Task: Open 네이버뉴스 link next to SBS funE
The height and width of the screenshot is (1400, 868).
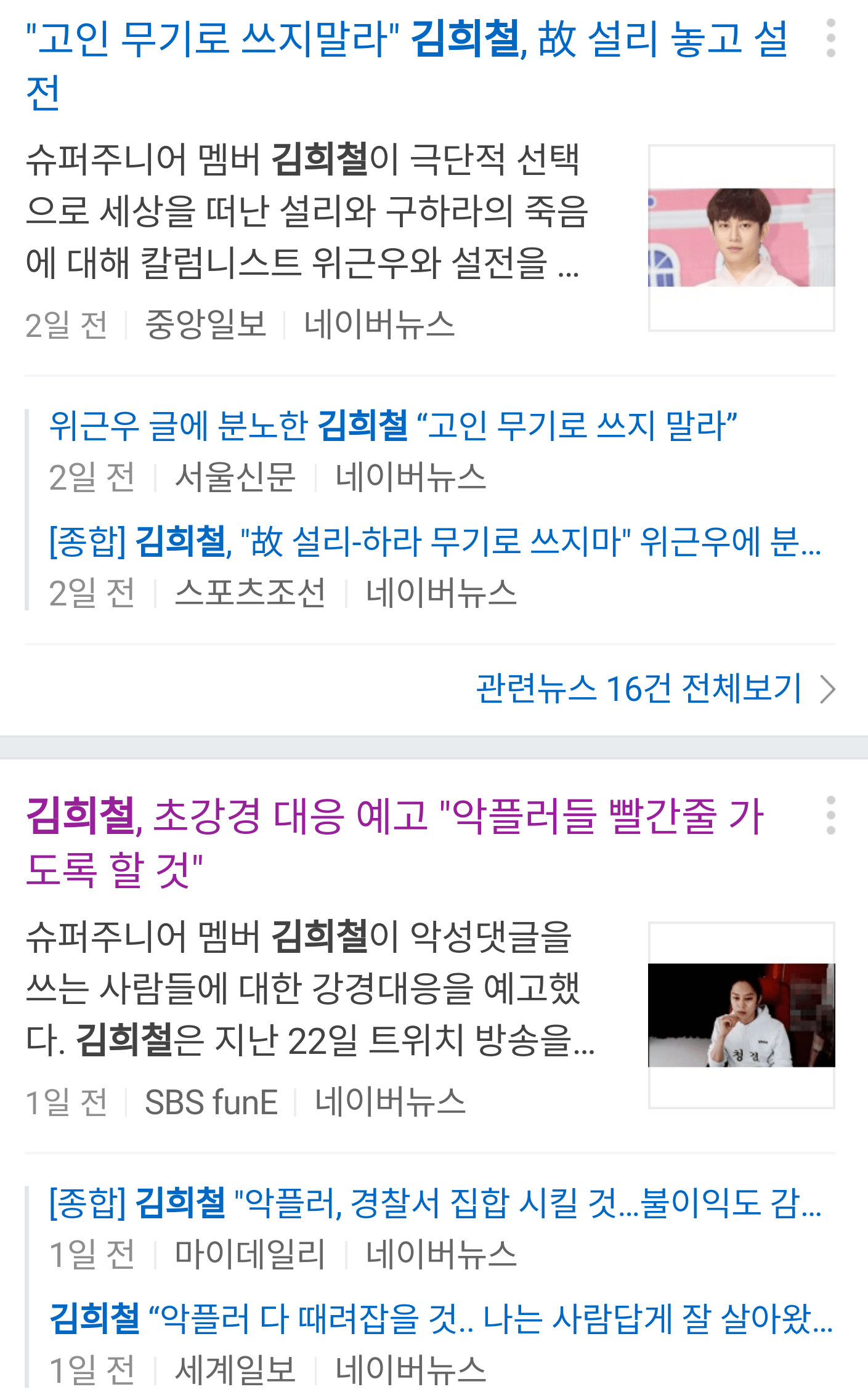Action: coord(390,1102)
